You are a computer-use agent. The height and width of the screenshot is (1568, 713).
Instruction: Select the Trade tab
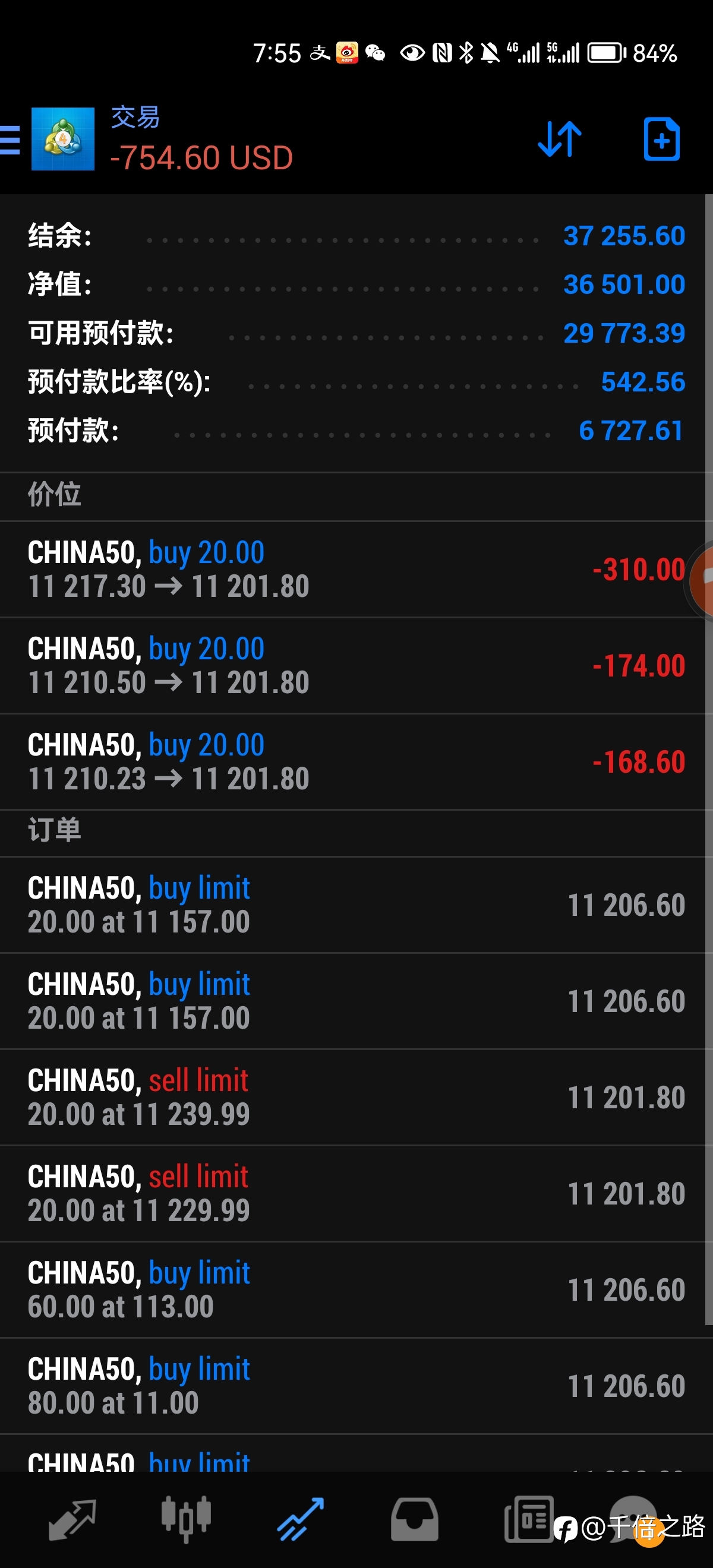[x=301, y=1520]
